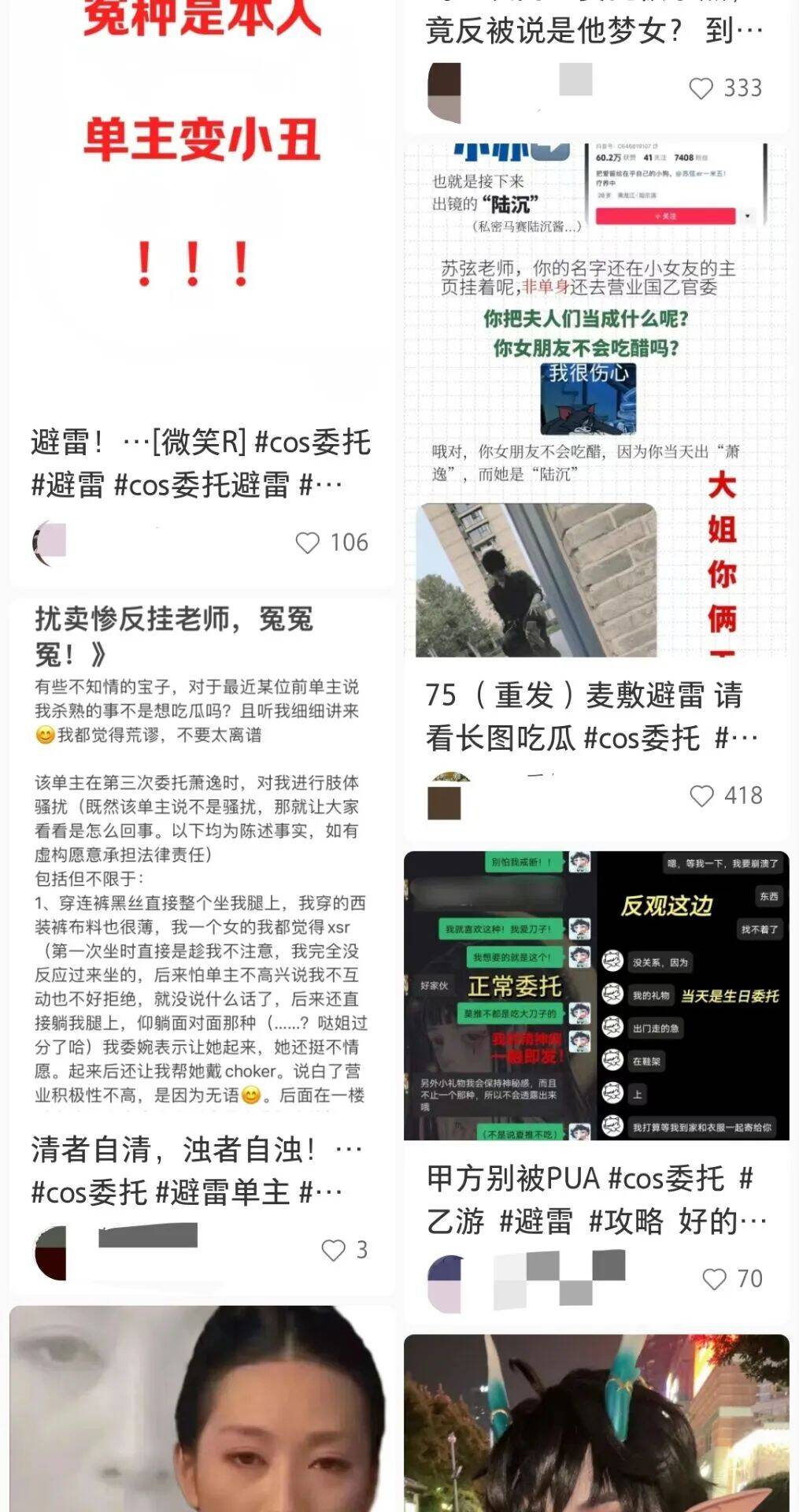The height and width of the screenshot is (1512, 799).
Task: View the author avatar under 麦敷避雷 post
Action: click(445, 797)
